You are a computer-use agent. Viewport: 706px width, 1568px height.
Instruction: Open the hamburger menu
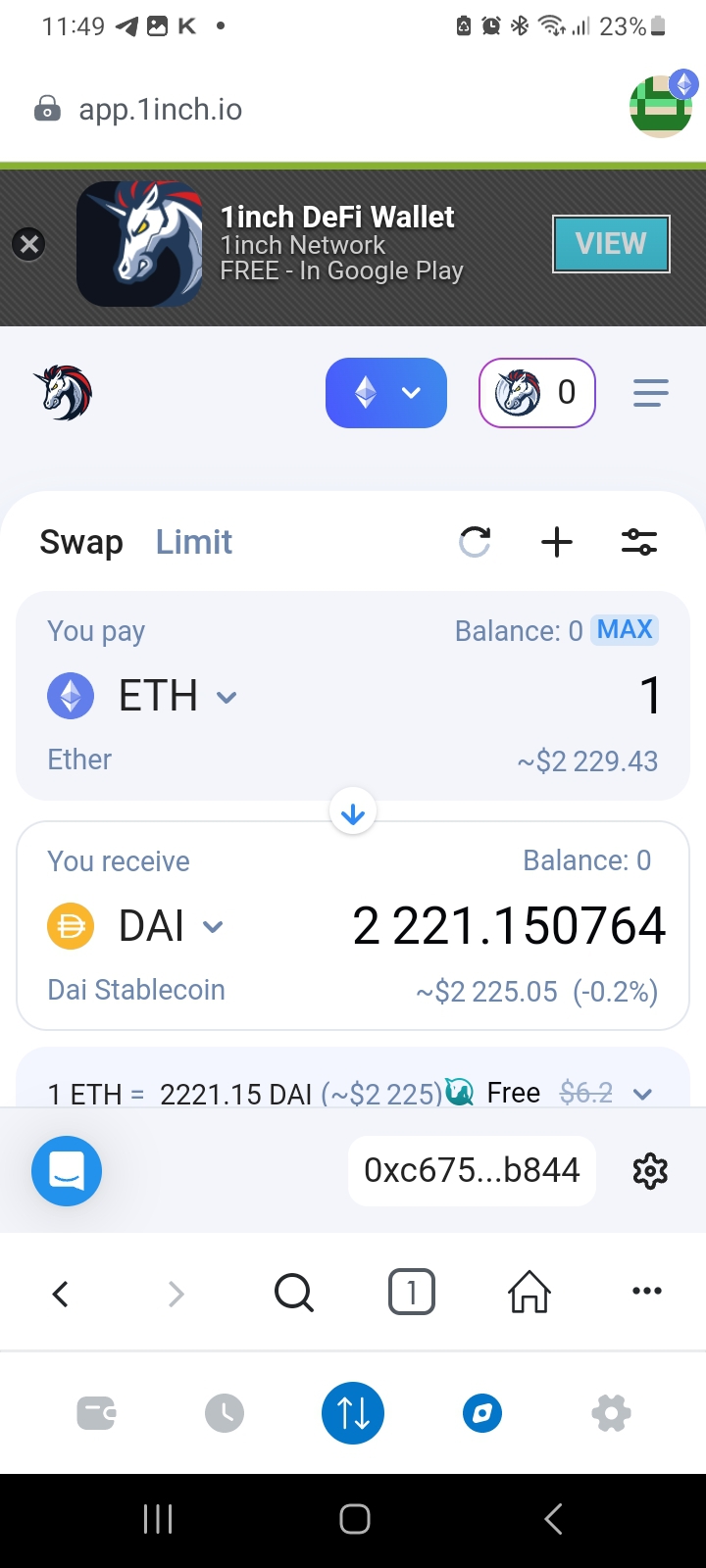point(650,393)
